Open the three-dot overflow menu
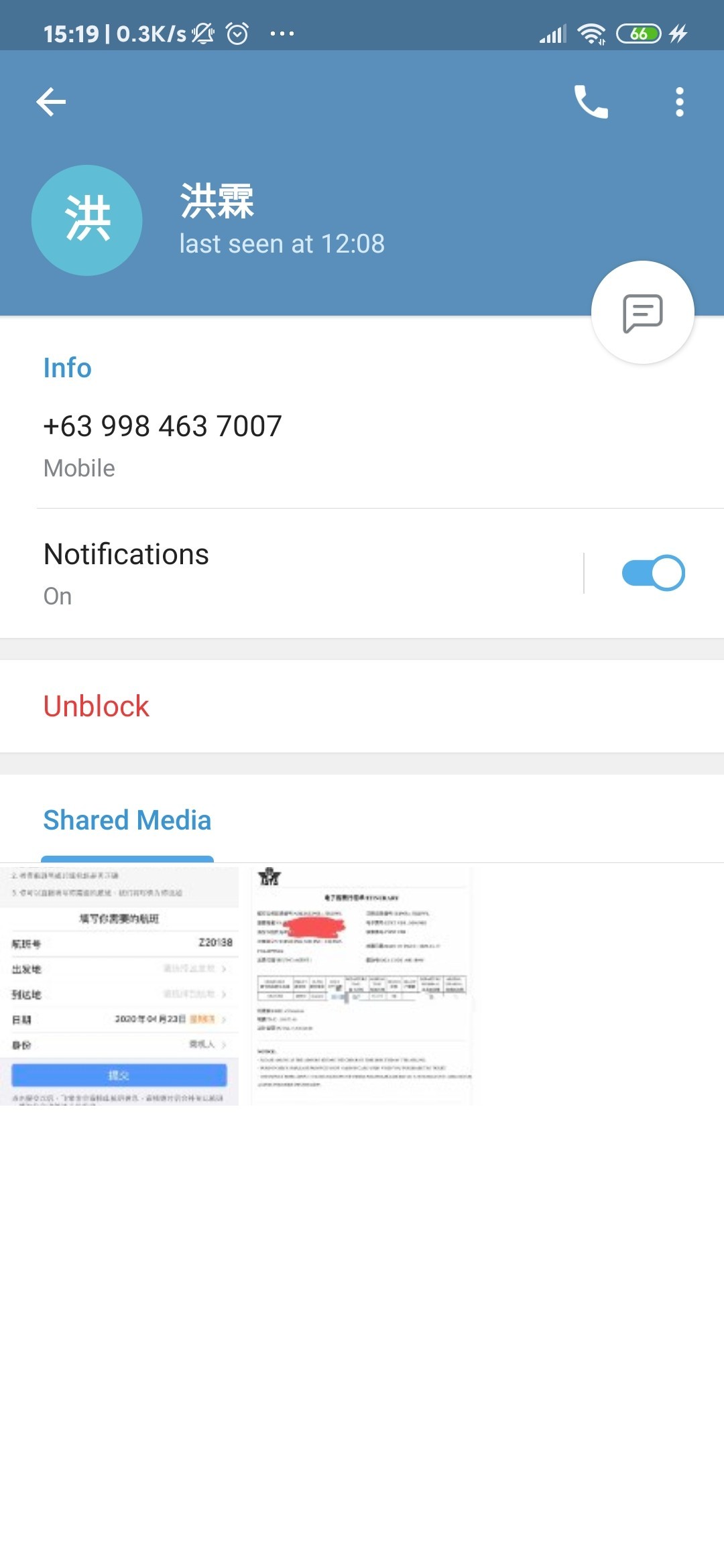 click(679, 102)
